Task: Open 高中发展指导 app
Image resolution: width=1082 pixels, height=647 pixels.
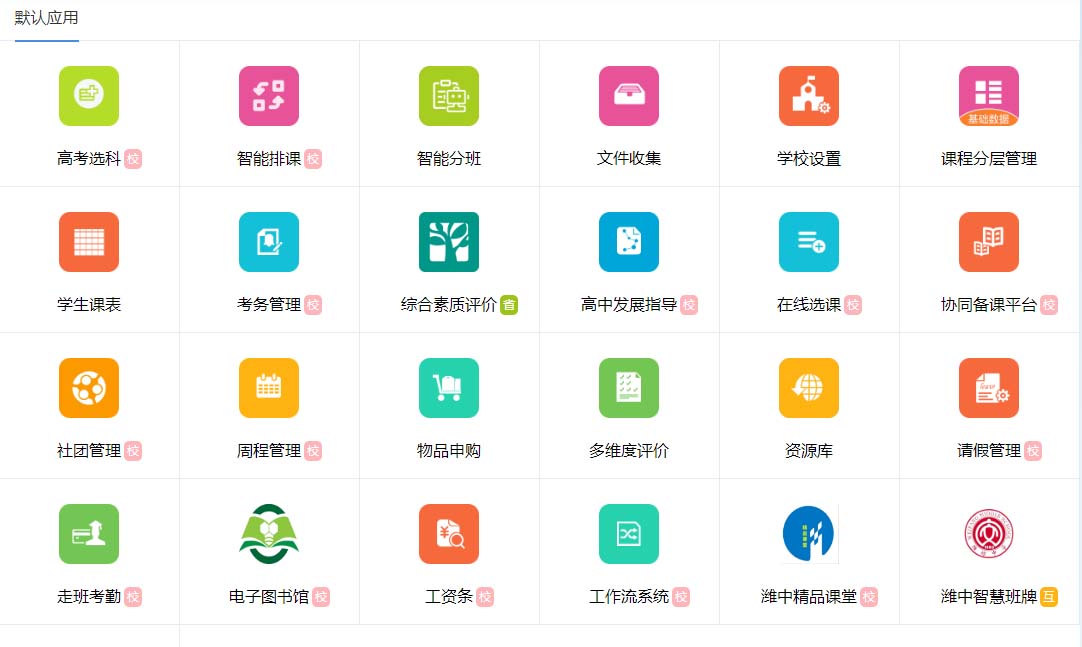Action: 629,243
